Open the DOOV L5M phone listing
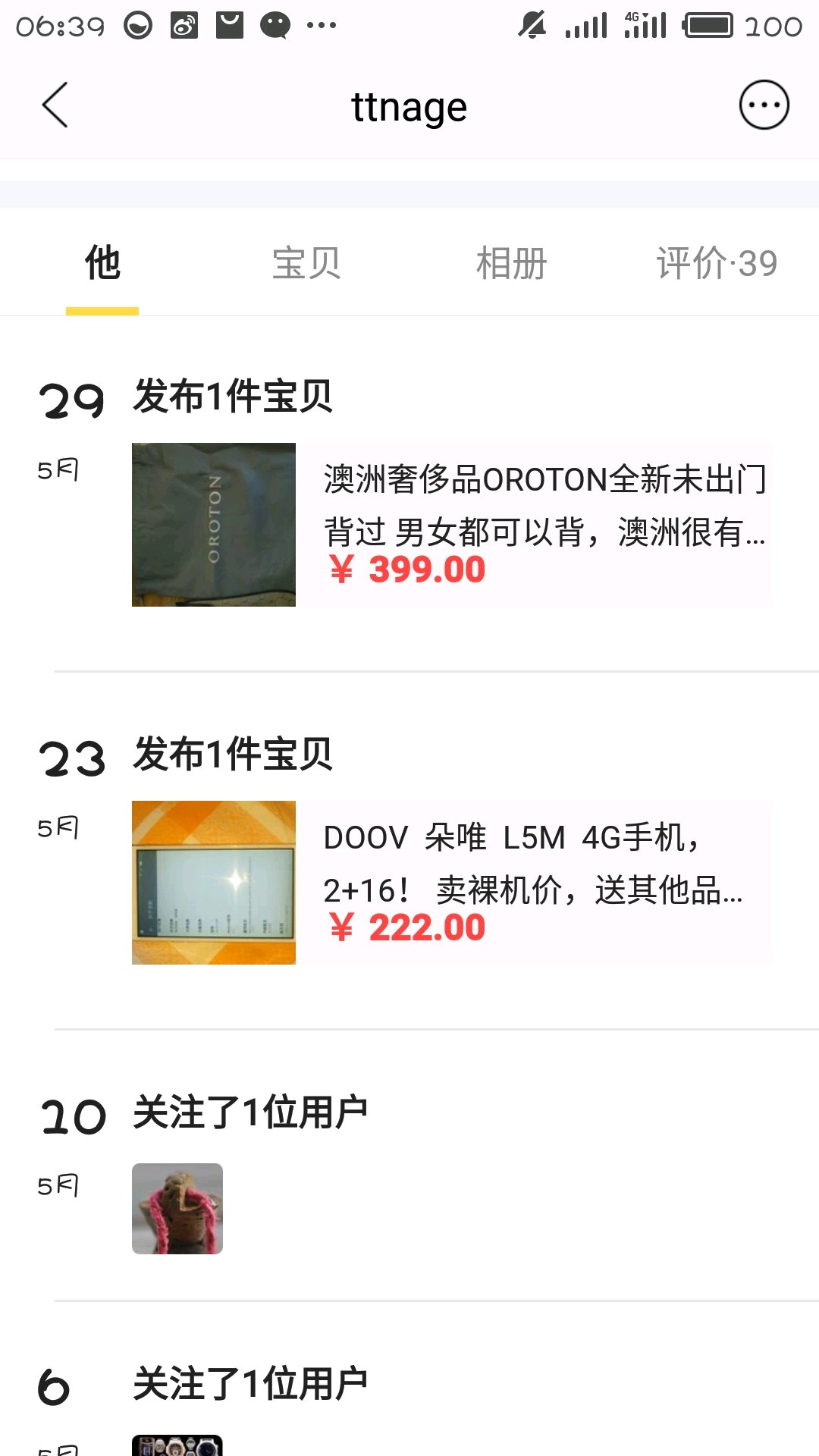819x1456 pixels. pos(452,882)
